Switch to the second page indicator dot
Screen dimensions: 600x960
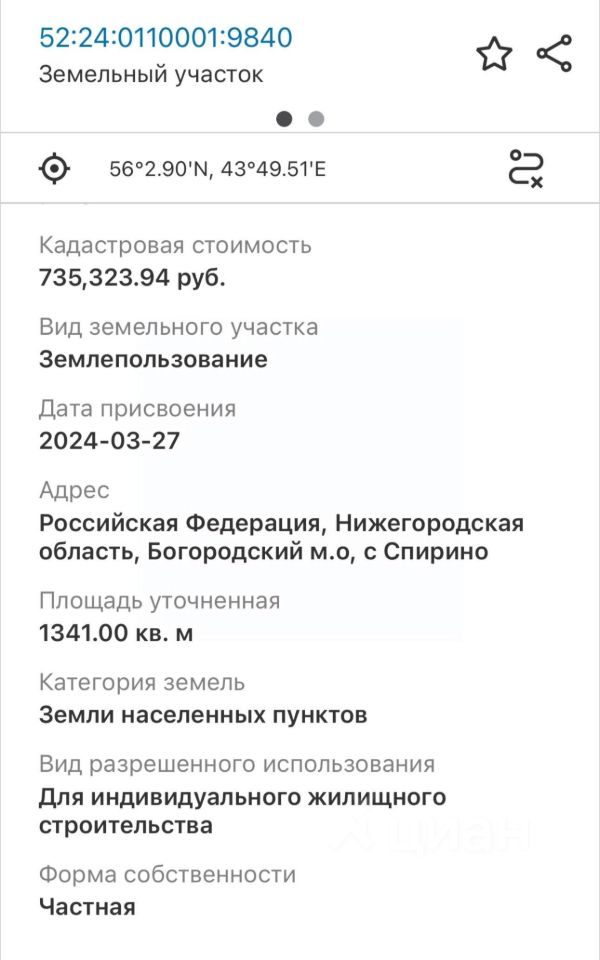click(316, 119)
